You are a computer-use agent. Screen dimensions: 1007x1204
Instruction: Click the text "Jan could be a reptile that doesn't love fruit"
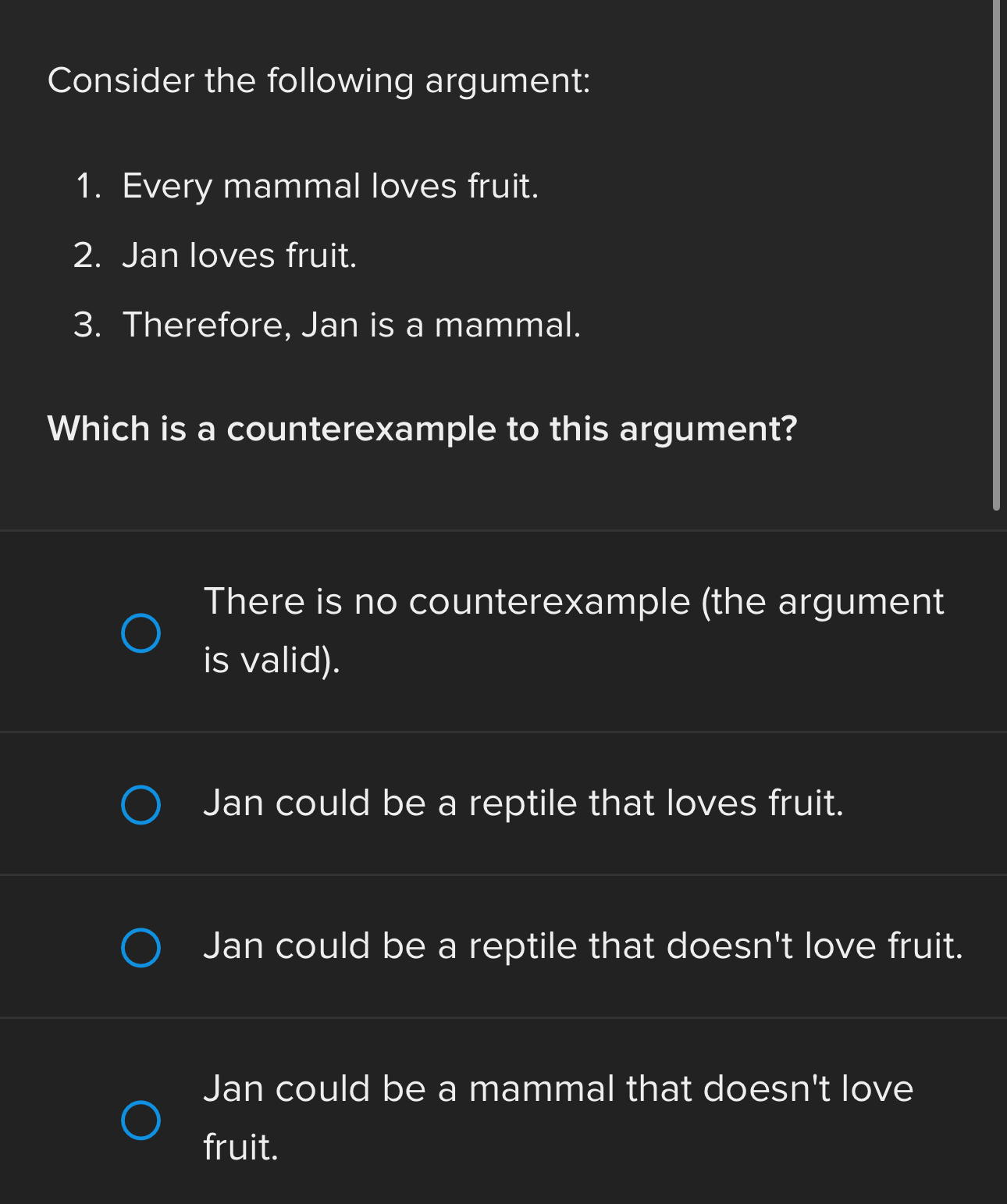pos(583,946)
